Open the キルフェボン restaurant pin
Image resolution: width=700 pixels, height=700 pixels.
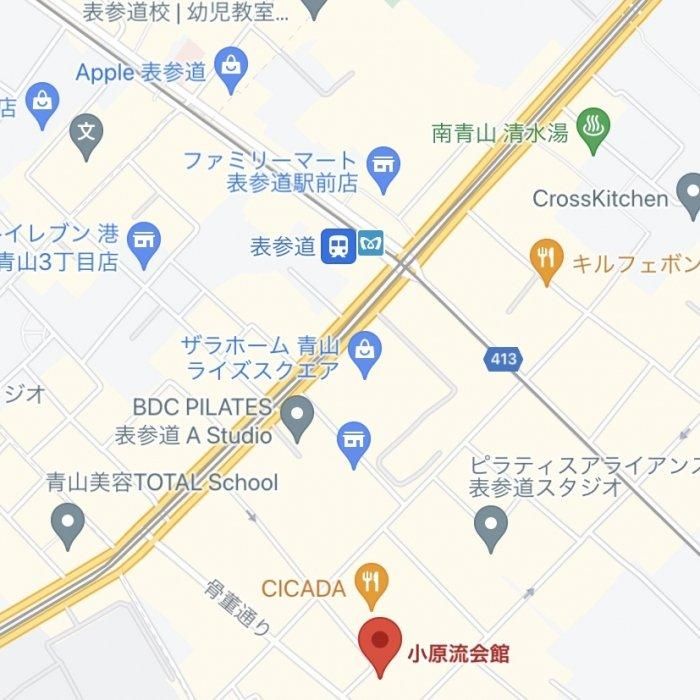545,260
